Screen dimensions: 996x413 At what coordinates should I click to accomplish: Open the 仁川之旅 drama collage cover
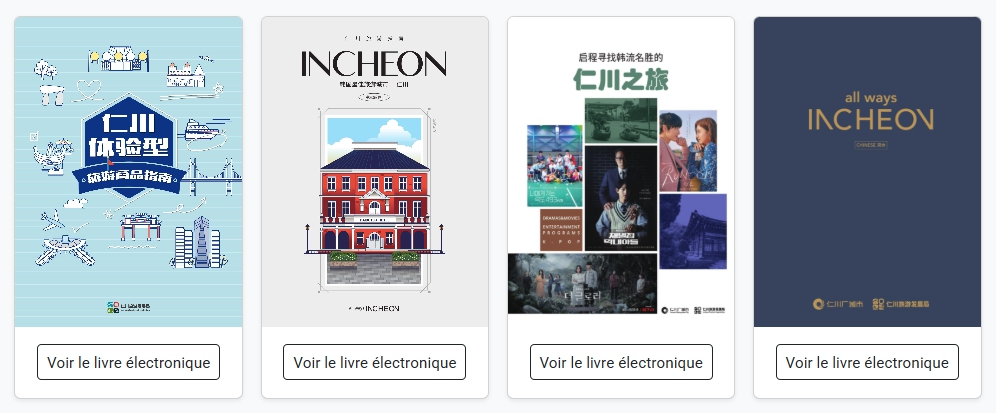pos(621,171)
